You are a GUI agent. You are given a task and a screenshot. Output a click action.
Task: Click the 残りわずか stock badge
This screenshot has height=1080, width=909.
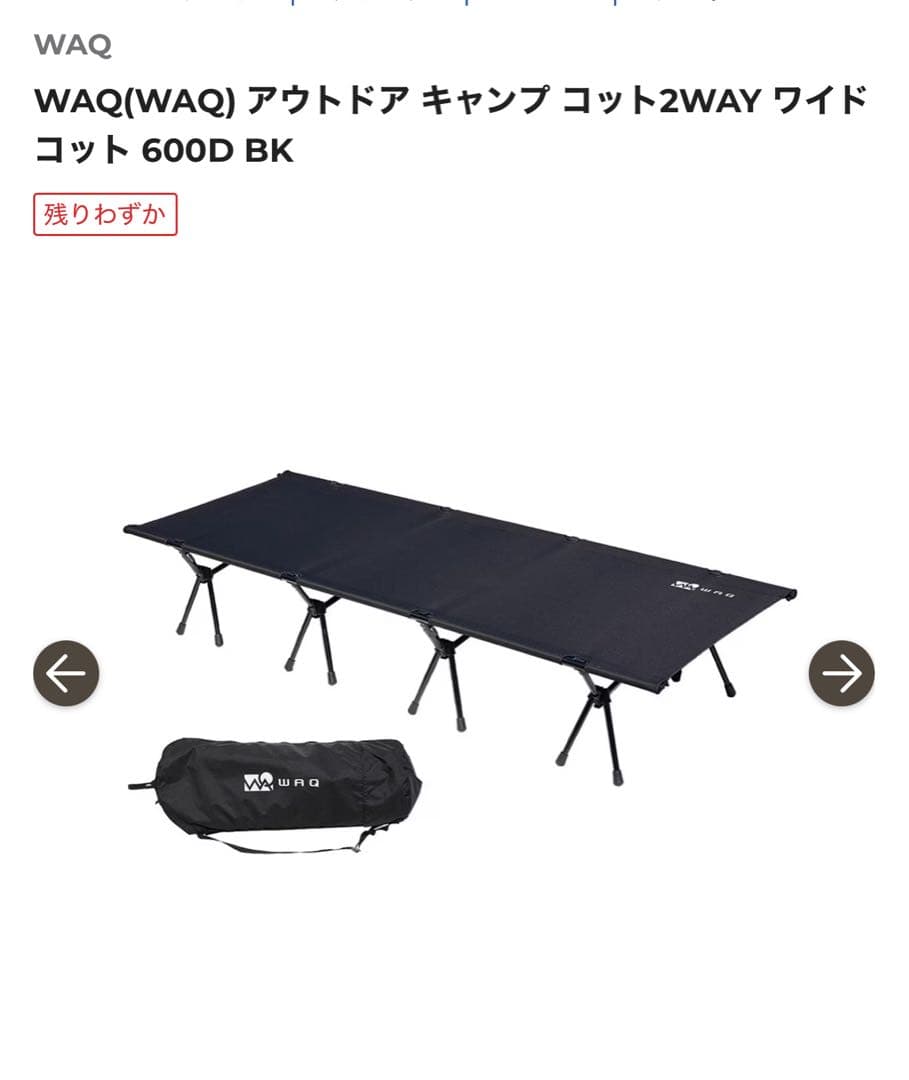tap(104, 213)
